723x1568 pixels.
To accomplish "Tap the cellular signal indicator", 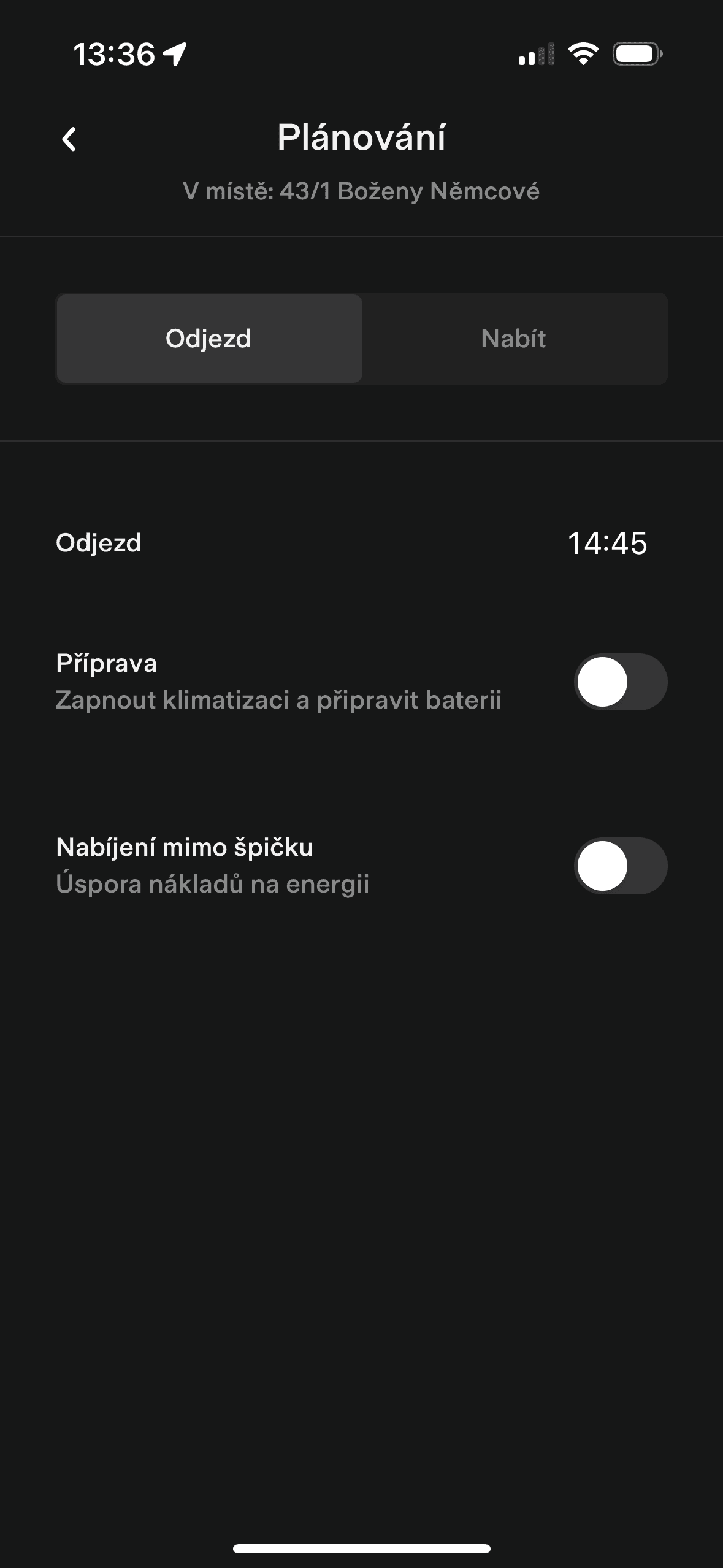I will [536, 56].
